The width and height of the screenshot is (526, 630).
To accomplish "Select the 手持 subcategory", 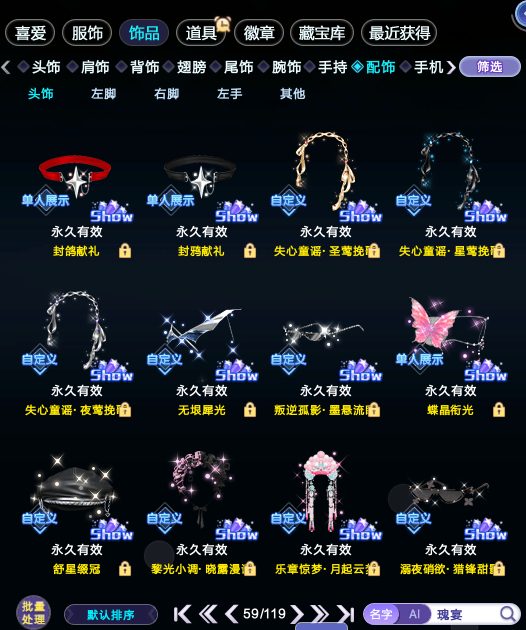I will coord(333,67).
